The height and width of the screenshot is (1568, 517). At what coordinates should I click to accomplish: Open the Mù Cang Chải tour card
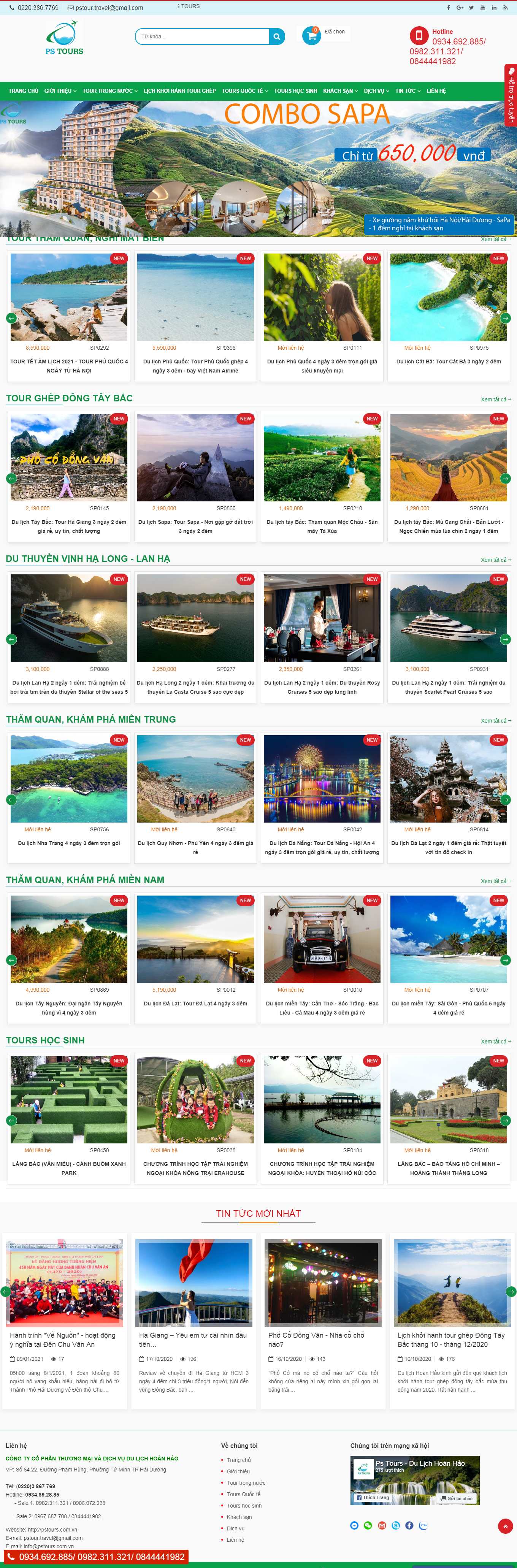click(x=448, y=526)
